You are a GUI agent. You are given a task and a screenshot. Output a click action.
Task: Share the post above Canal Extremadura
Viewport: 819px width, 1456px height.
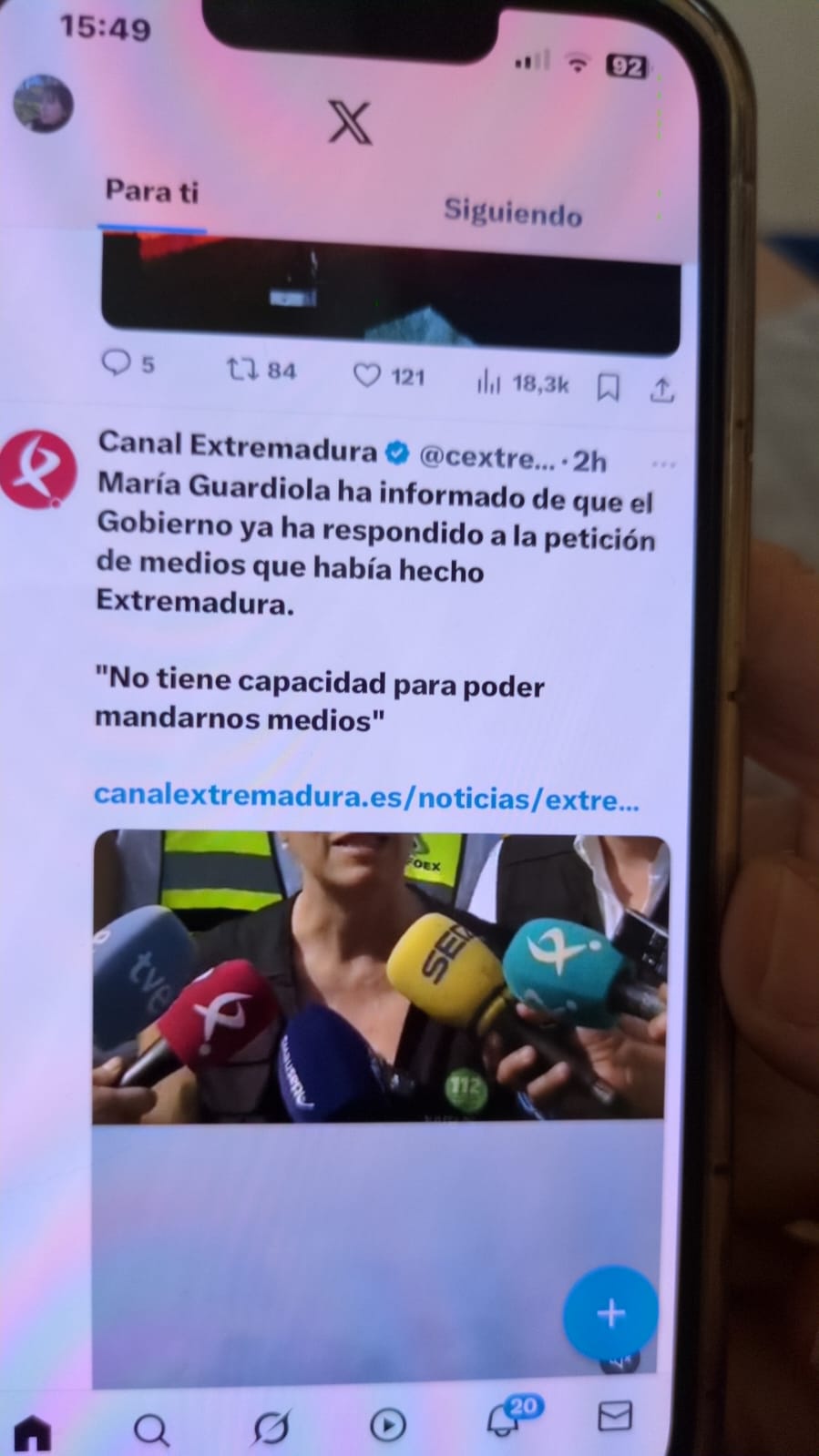click(x=662, y=390)
